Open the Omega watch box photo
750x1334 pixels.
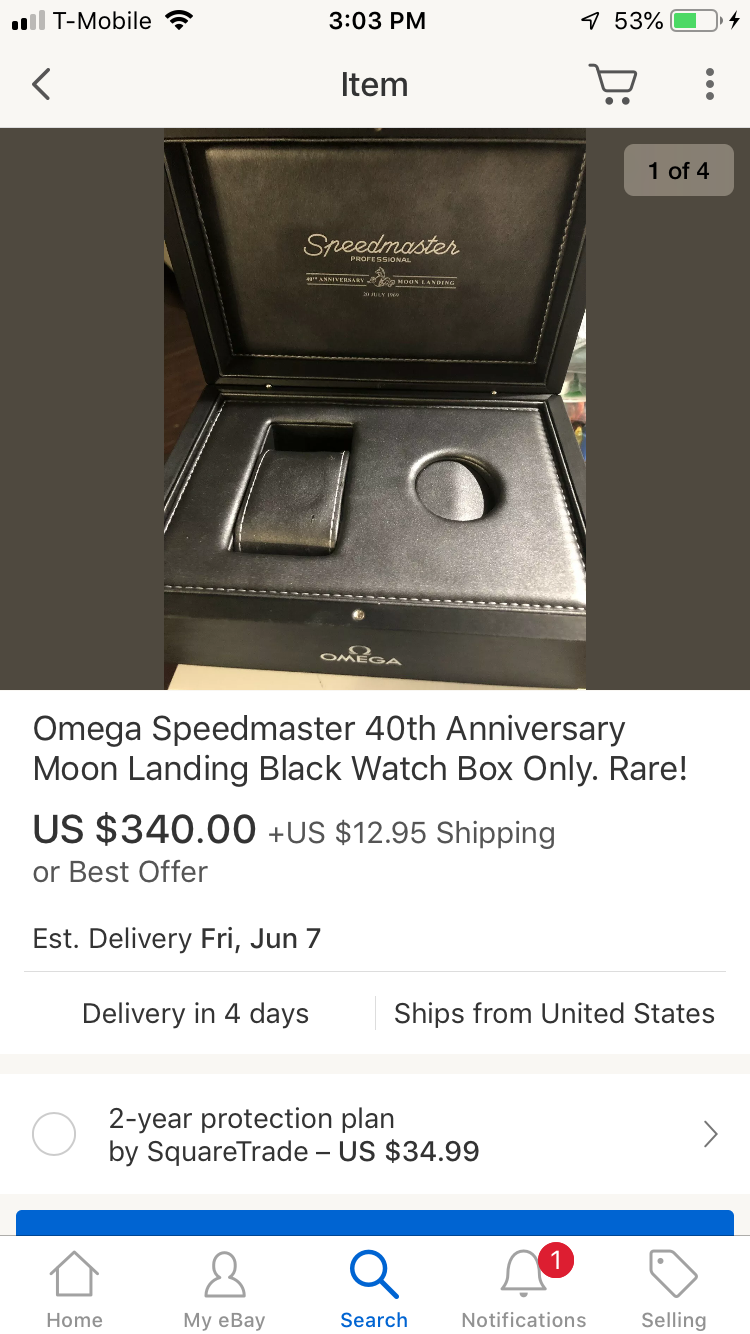375,410
